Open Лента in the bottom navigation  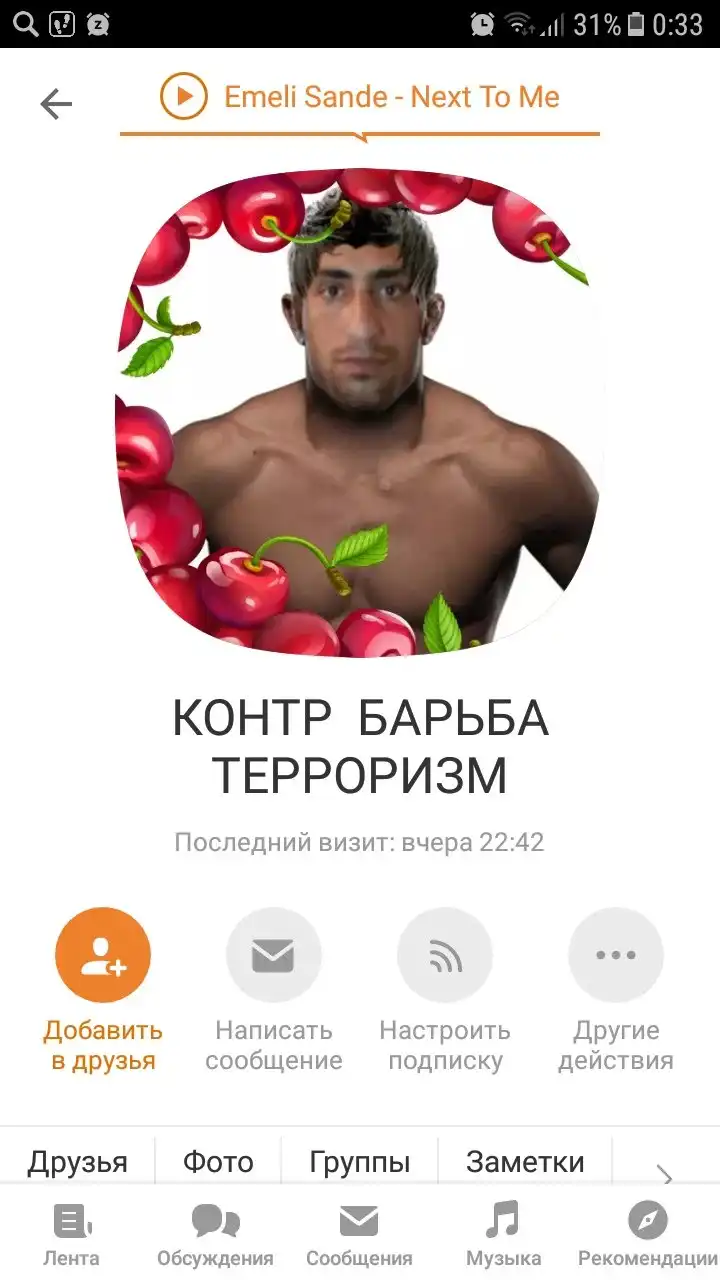click(x=71, y=1234)
